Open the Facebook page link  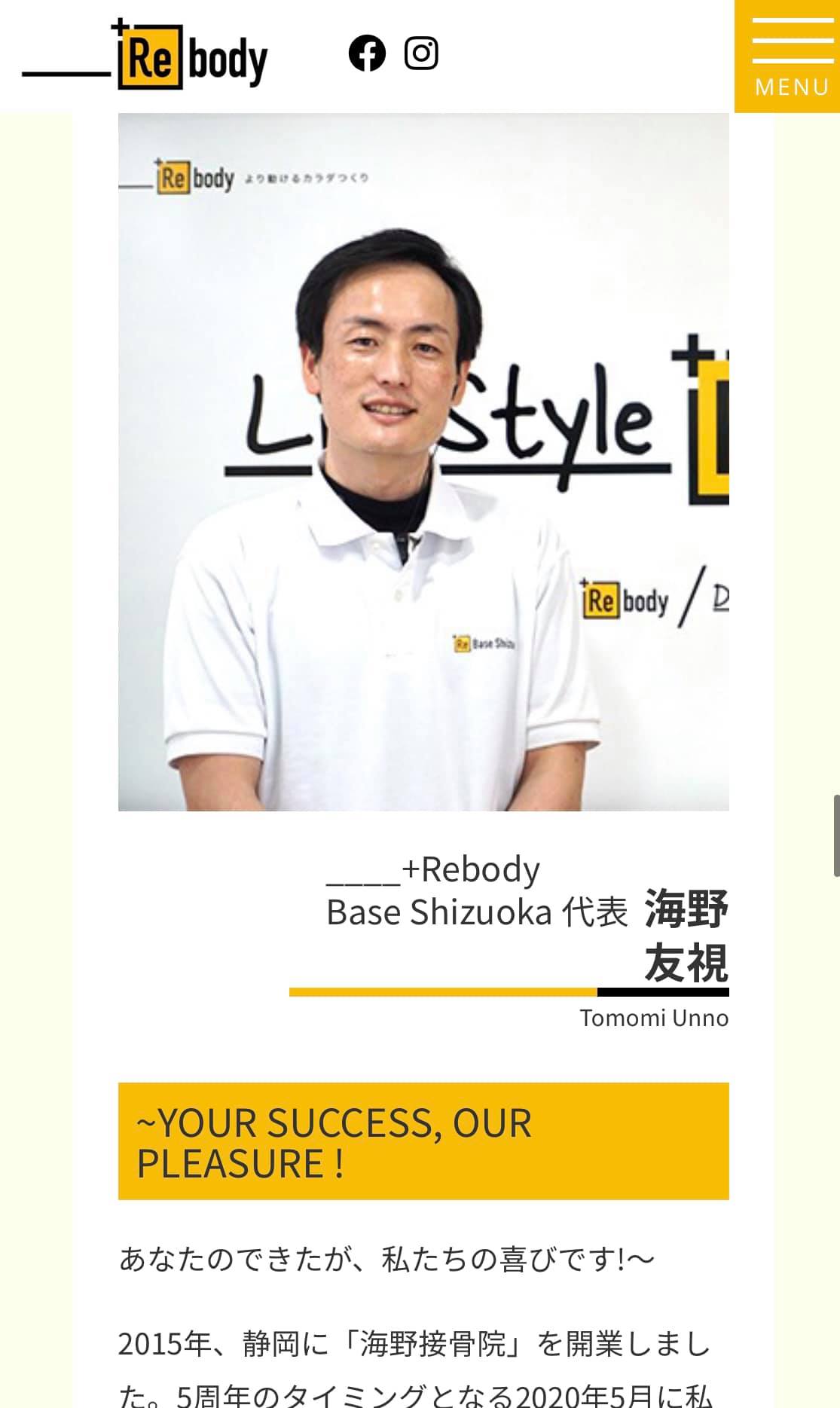coord(367,53)
